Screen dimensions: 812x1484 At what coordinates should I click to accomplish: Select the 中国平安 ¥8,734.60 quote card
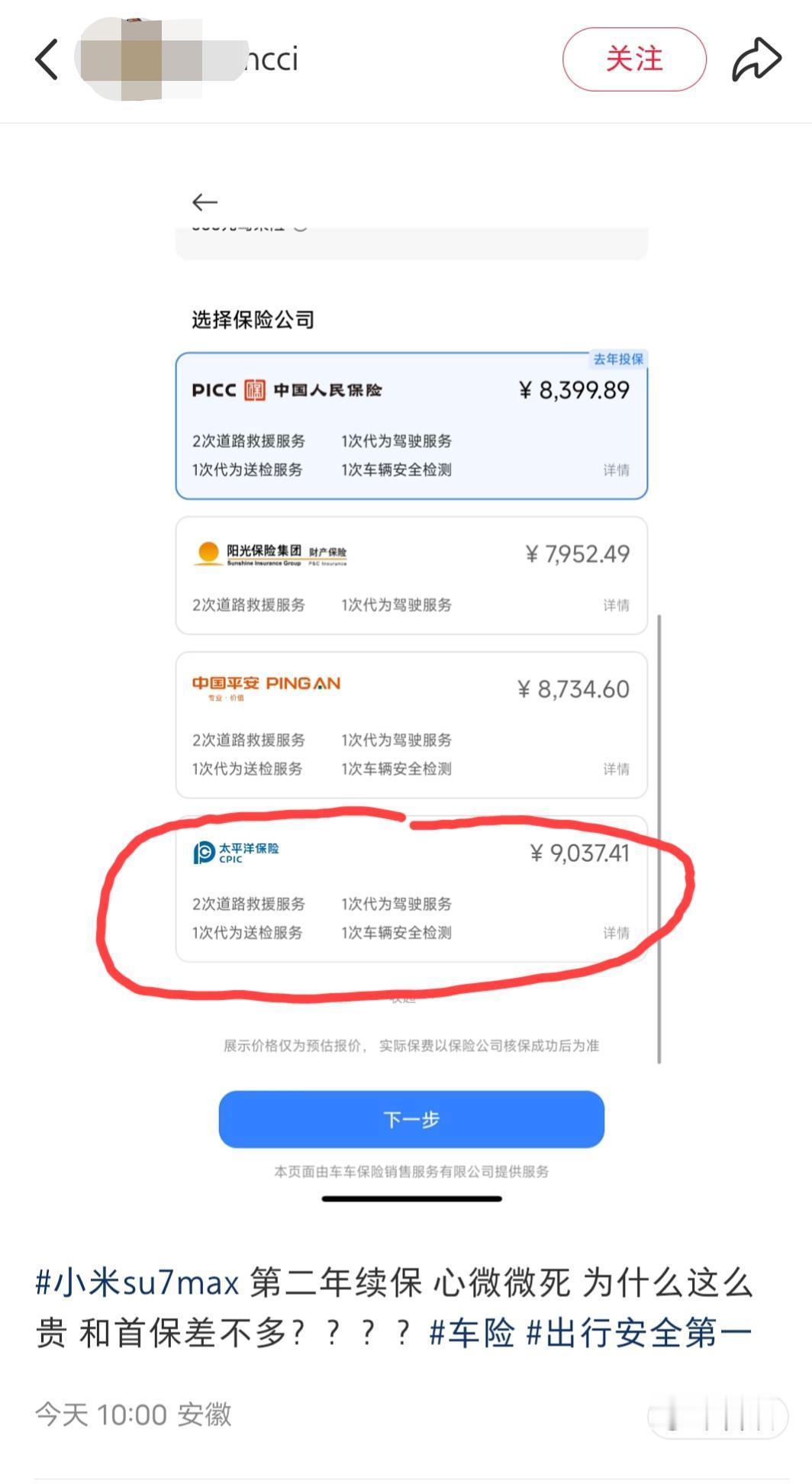pyautogui.click(x=411, y=724)
